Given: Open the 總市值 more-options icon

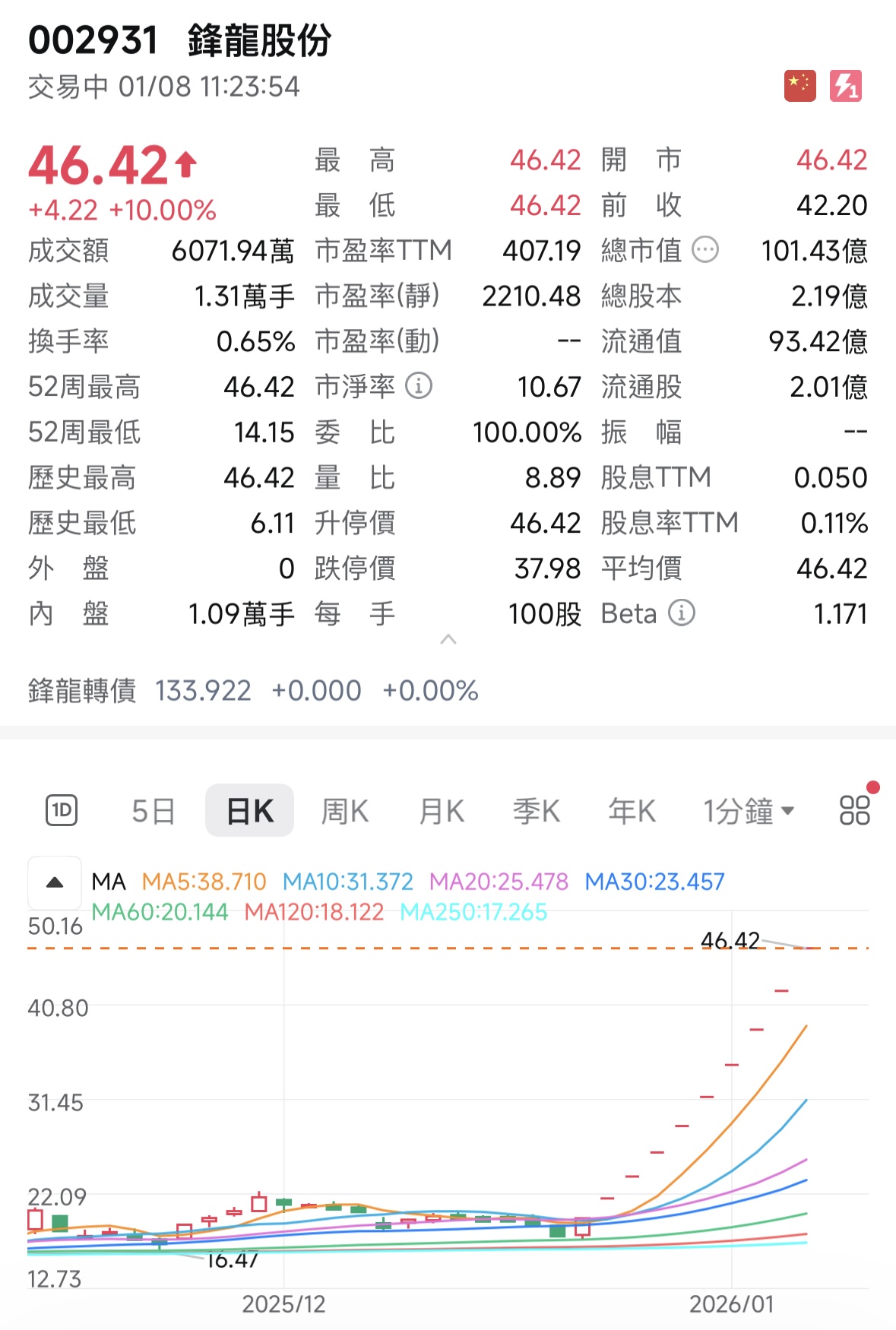Looking at the screenshot, I should tap(705, 250).
